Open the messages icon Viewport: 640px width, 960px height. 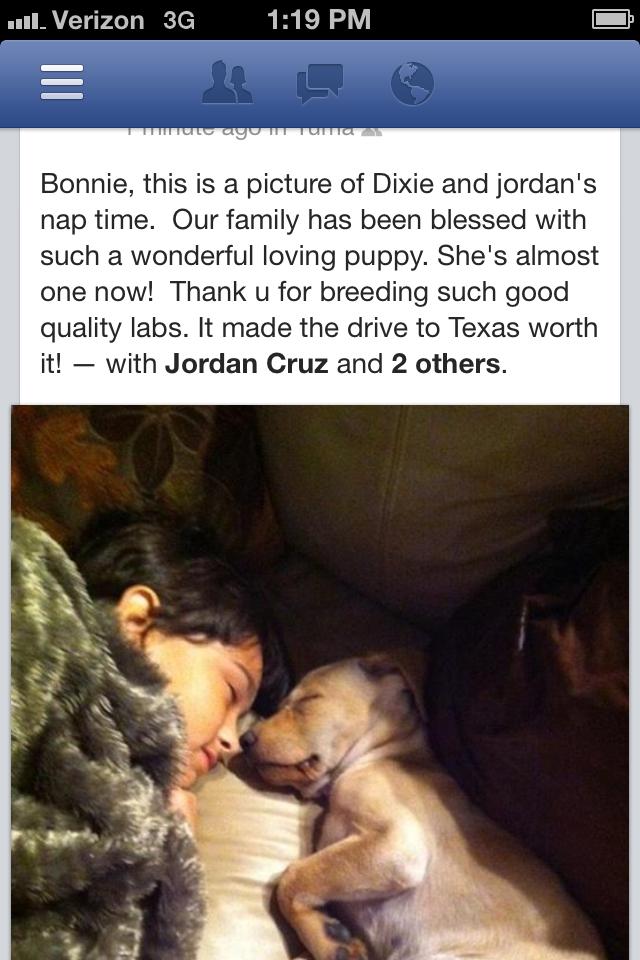click(x=319, y=83)
